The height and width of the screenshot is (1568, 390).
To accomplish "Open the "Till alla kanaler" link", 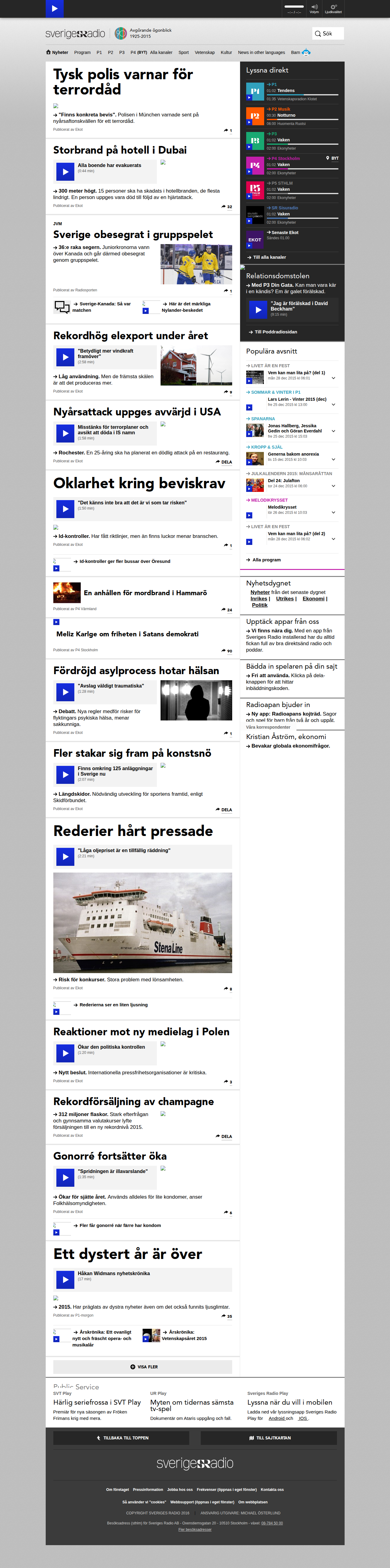I will click(267, 257).
